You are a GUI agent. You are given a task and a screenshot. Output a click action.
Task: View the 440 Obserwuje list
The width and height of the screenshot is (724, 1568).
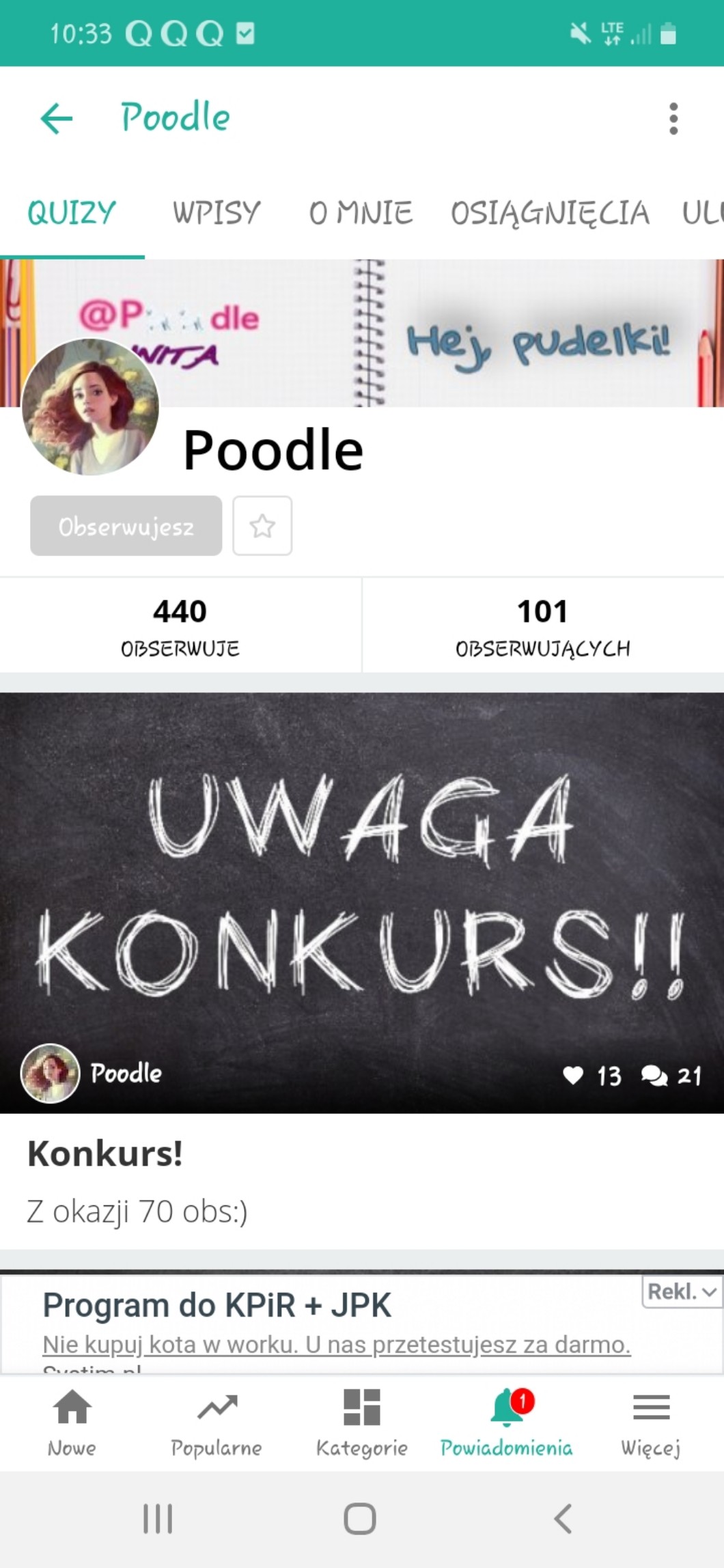pos(180,626)
